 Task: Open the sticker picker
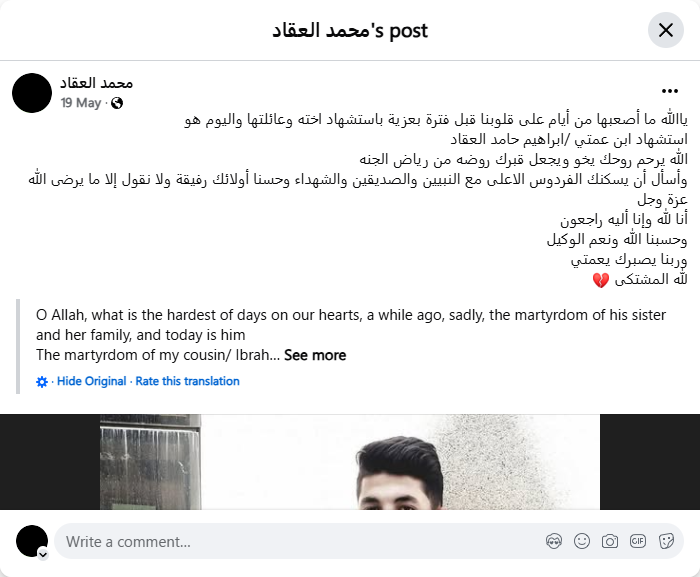pos(666,541)
